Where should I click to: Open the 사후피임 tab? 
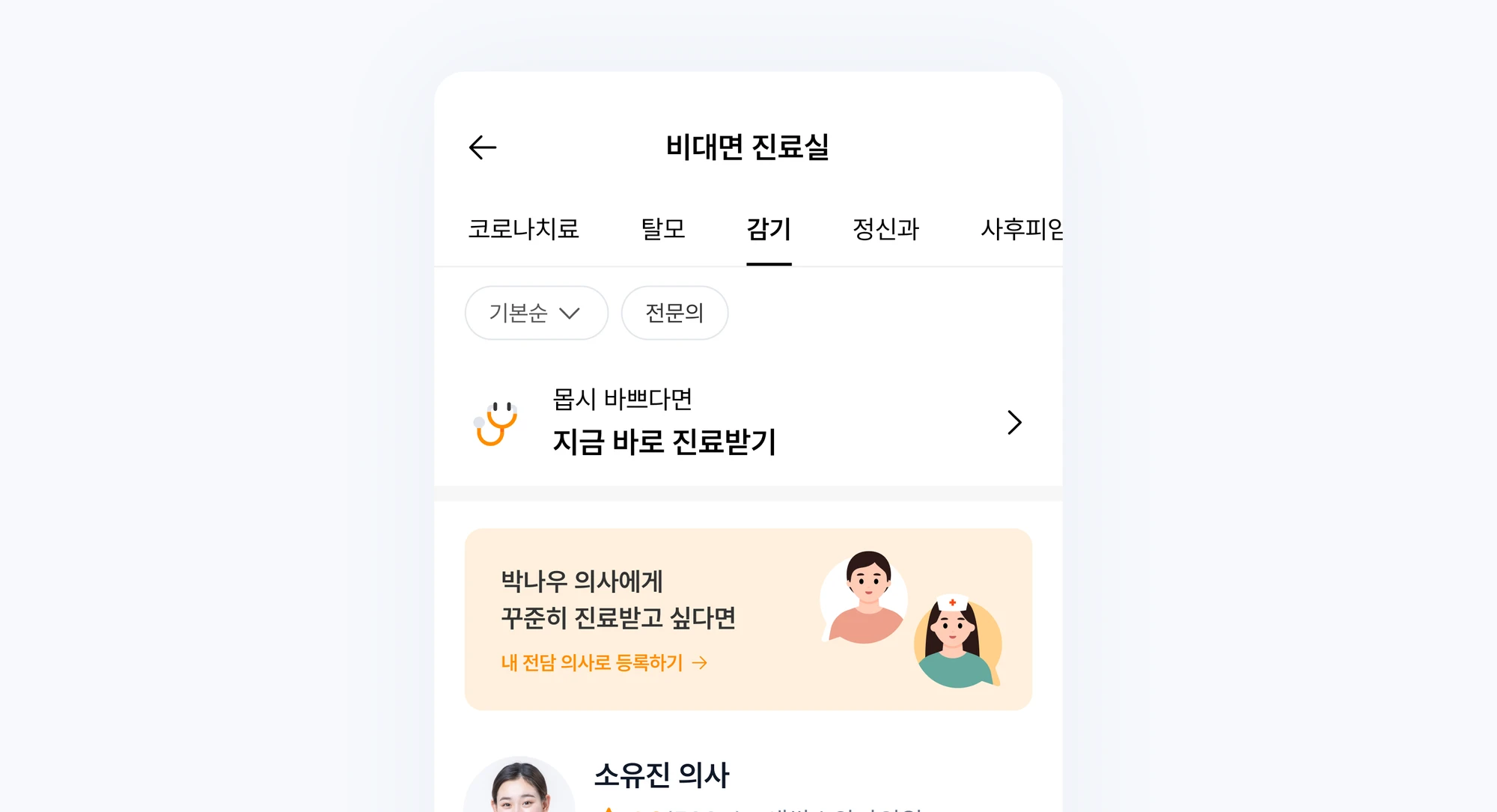(x=1021, y=229)
